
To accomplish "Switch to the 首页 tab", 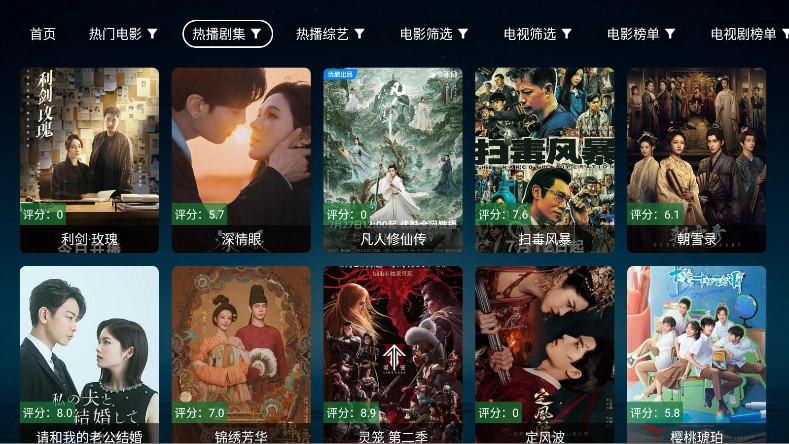I will 43,34.
